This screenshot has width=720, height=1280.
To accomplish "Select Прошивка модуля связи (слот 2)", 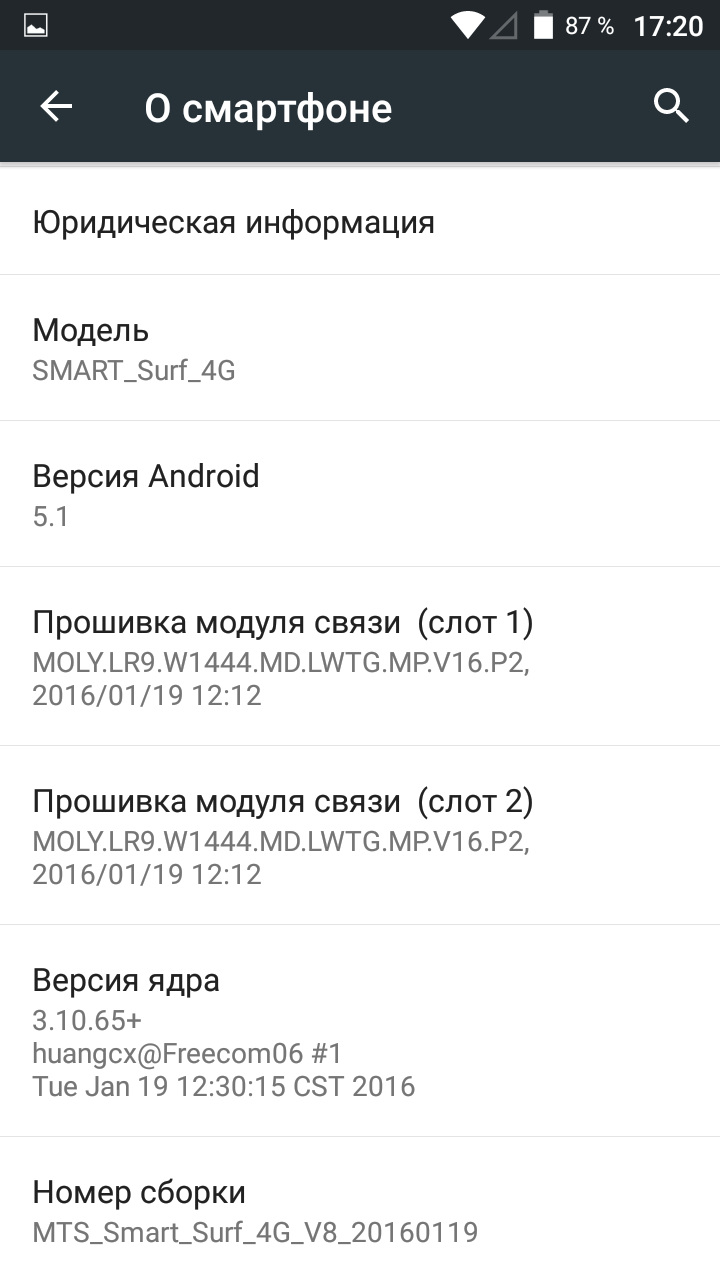I will coord(360,835).
